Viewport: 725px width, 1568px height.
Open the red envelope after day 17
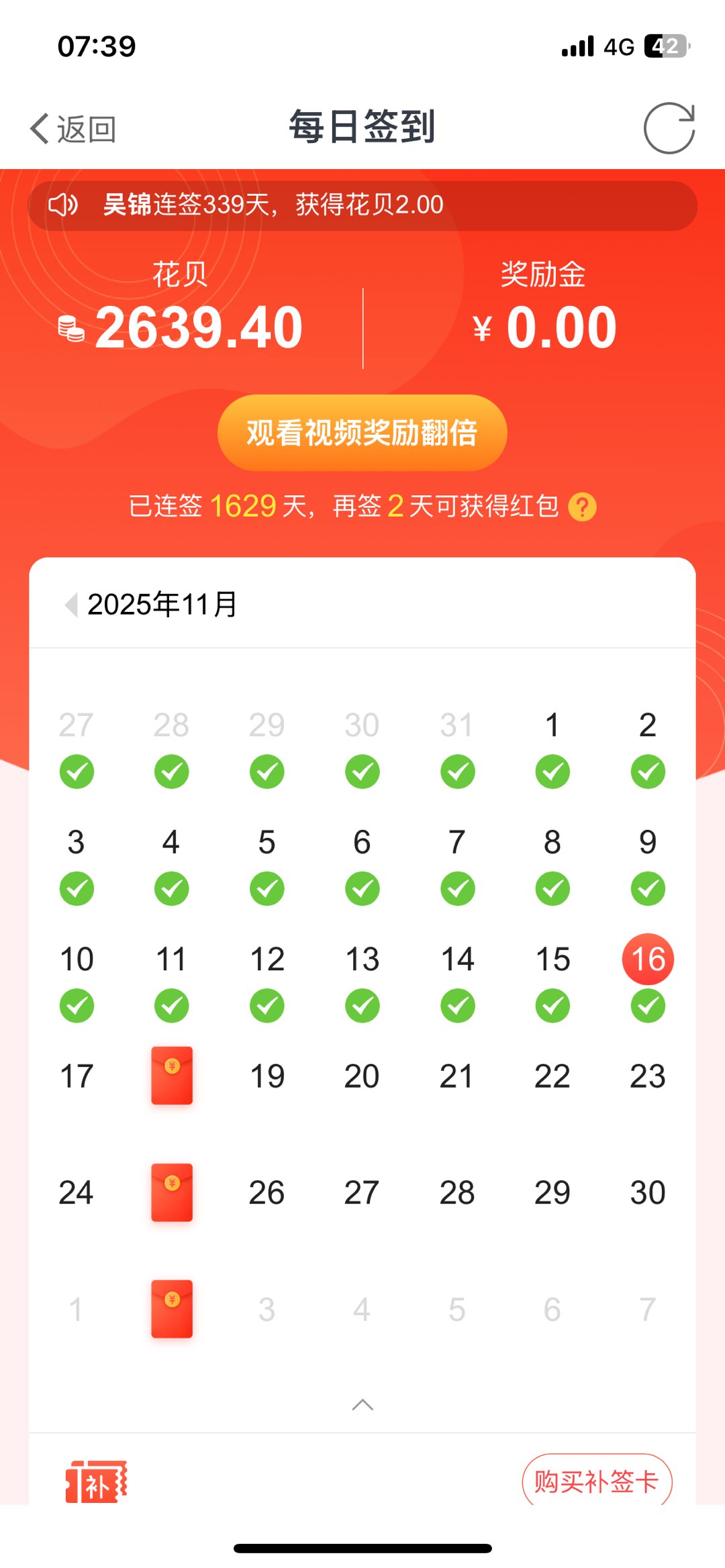(172, 1076)
